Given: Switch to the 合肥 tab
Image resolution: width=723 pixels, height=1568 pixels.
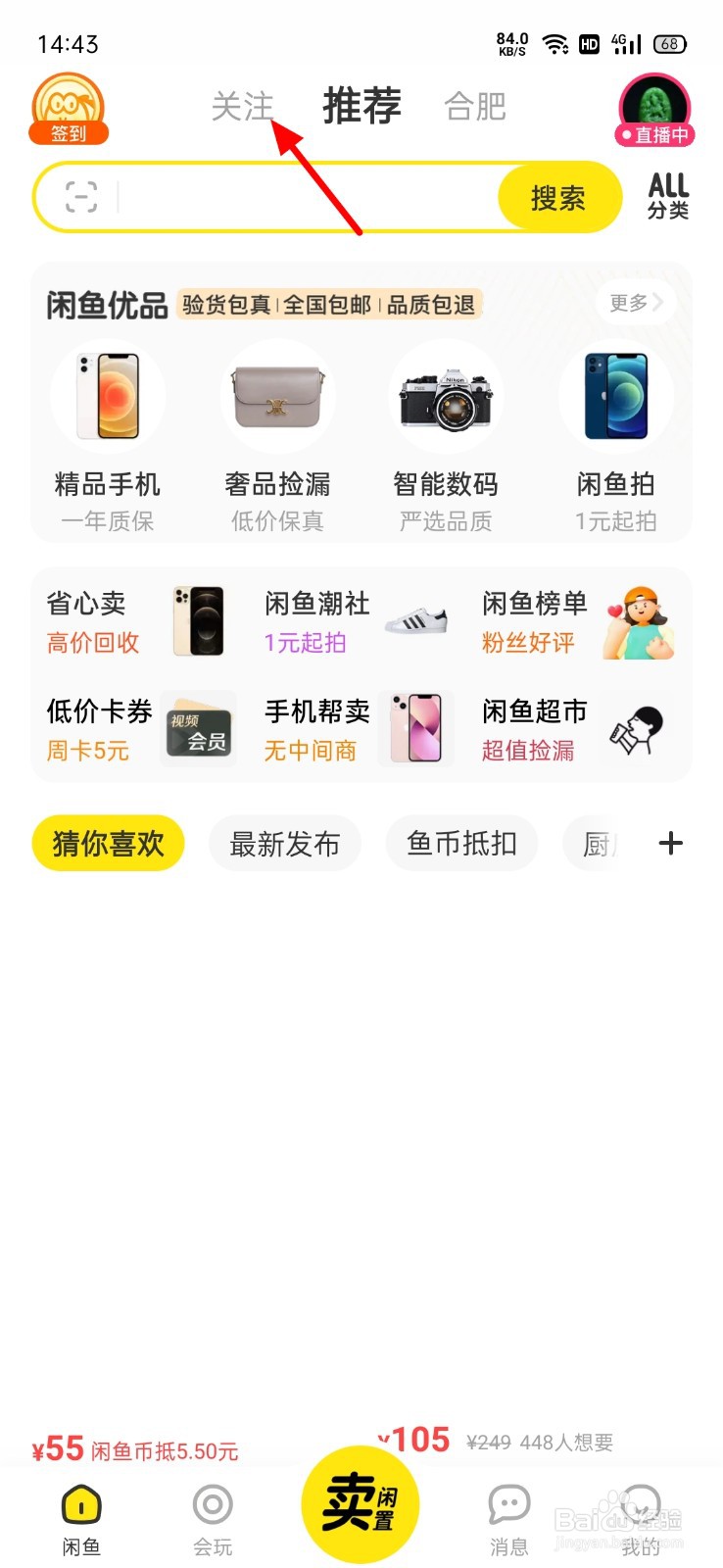Looking at the screenshot, I should [x=475, y=106].
